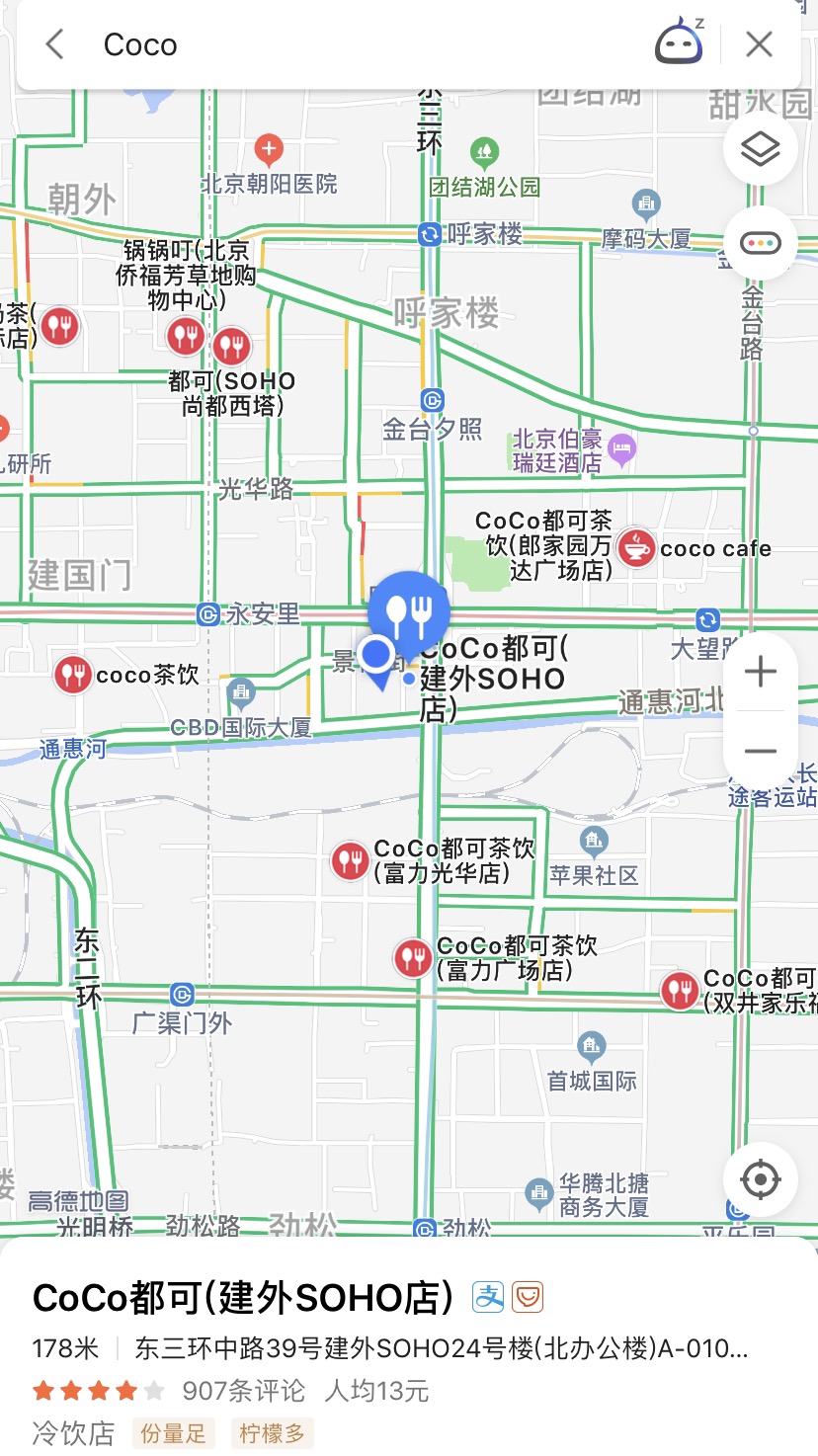Image resolution: width=818 pixels, height=1456 pixels.
Task: Clear the search with X
Action: pos(759,44)
